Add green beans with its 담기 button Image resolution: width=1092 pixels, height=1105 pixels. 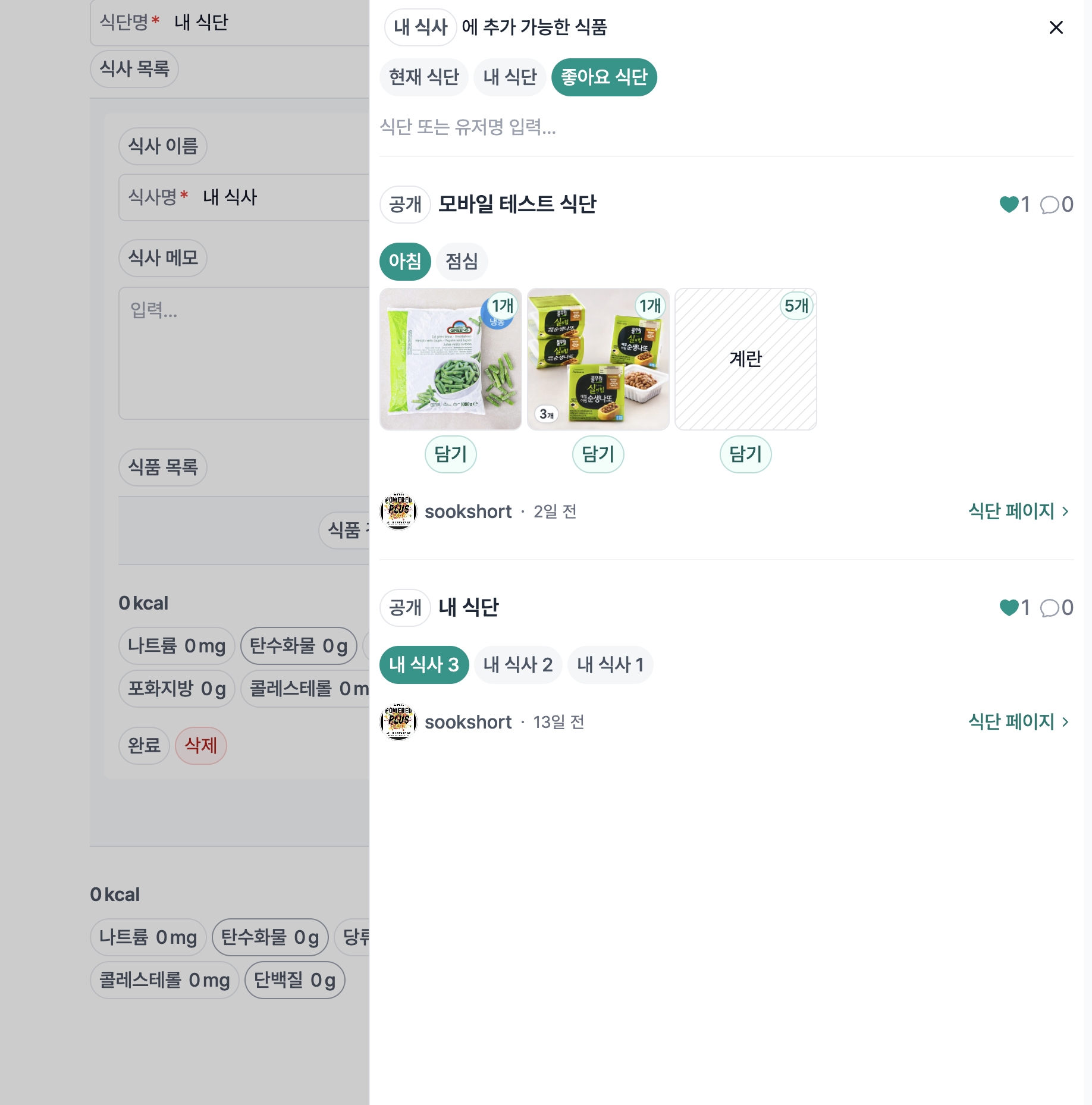click(450, 454)
